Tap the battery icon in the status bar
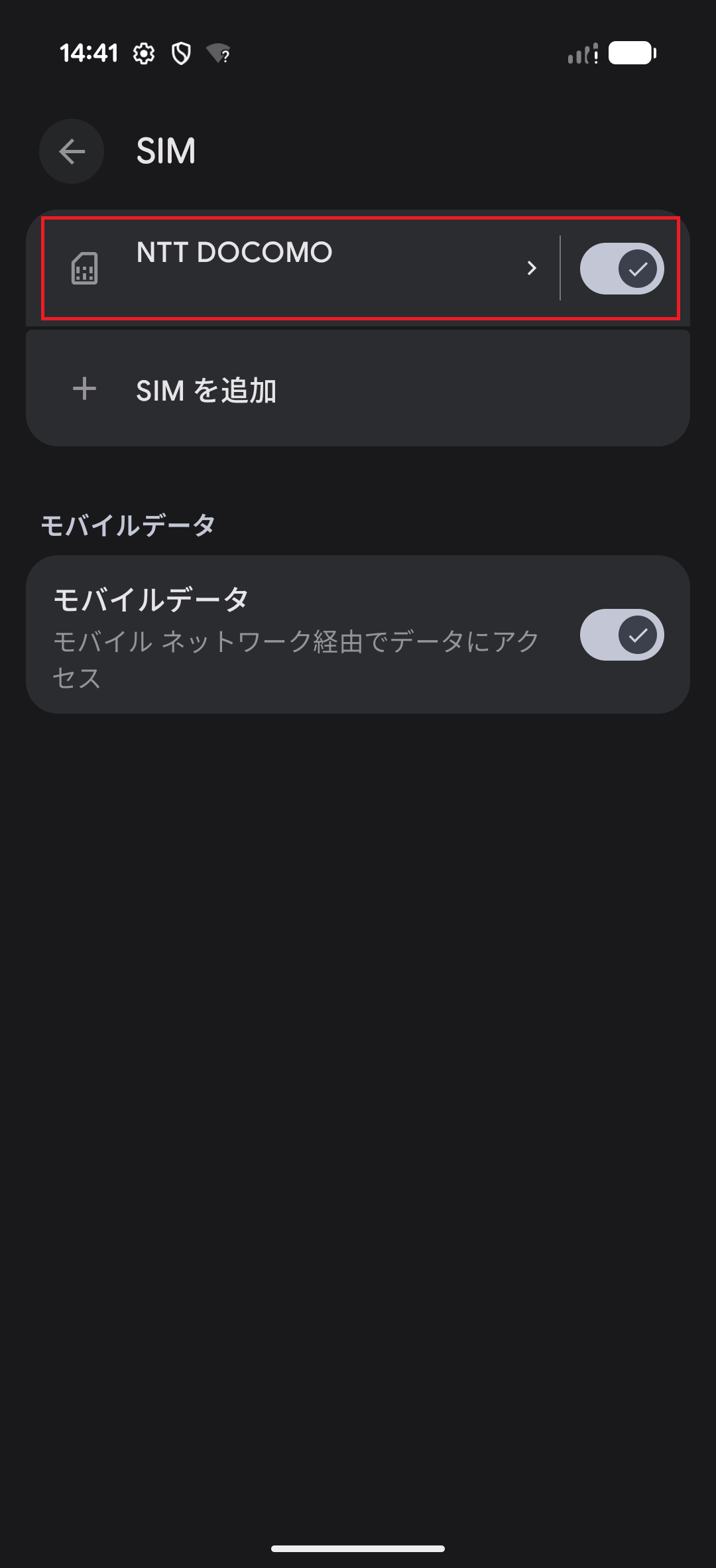716x1568 pixels. click(632, 53)
